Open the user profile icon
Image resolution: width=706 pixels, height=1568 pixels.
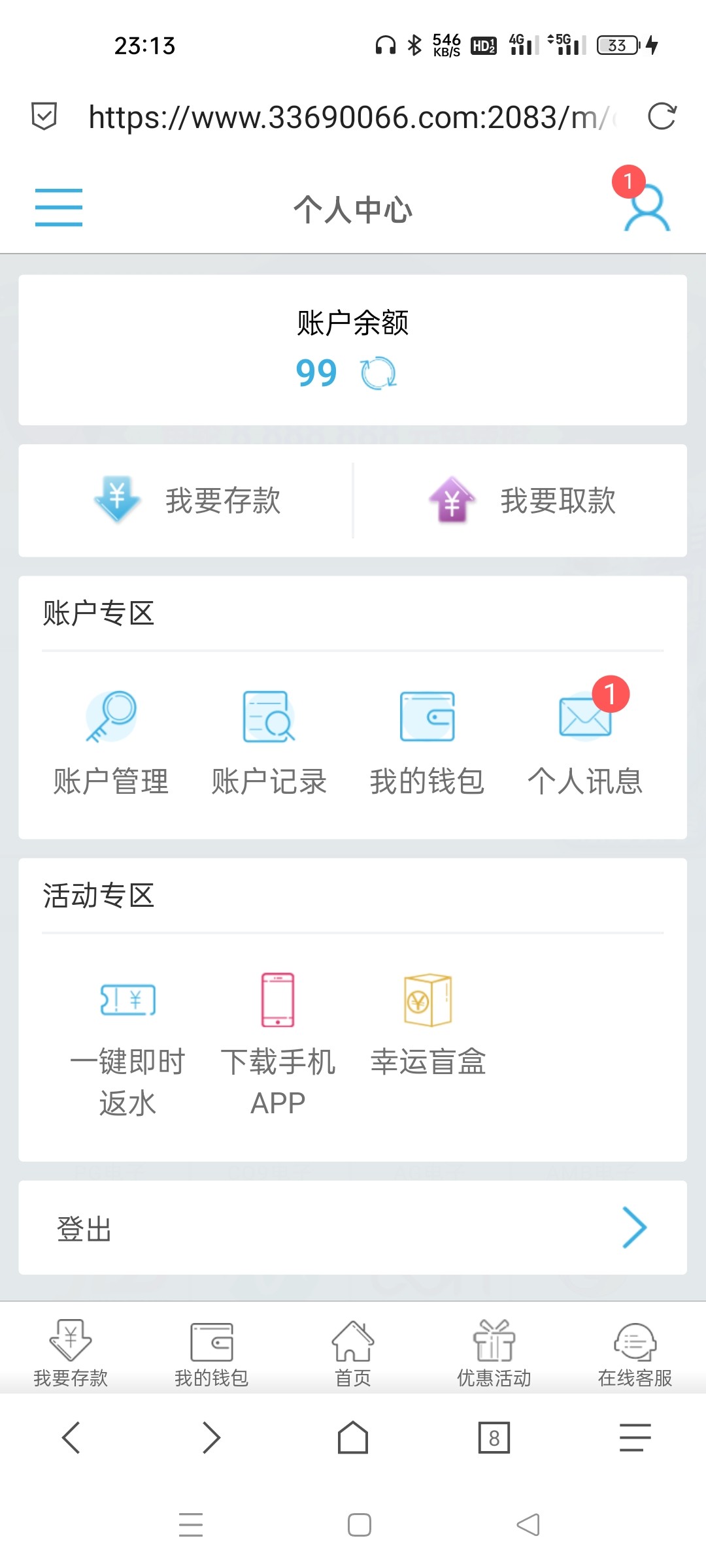tap(646, 208)
